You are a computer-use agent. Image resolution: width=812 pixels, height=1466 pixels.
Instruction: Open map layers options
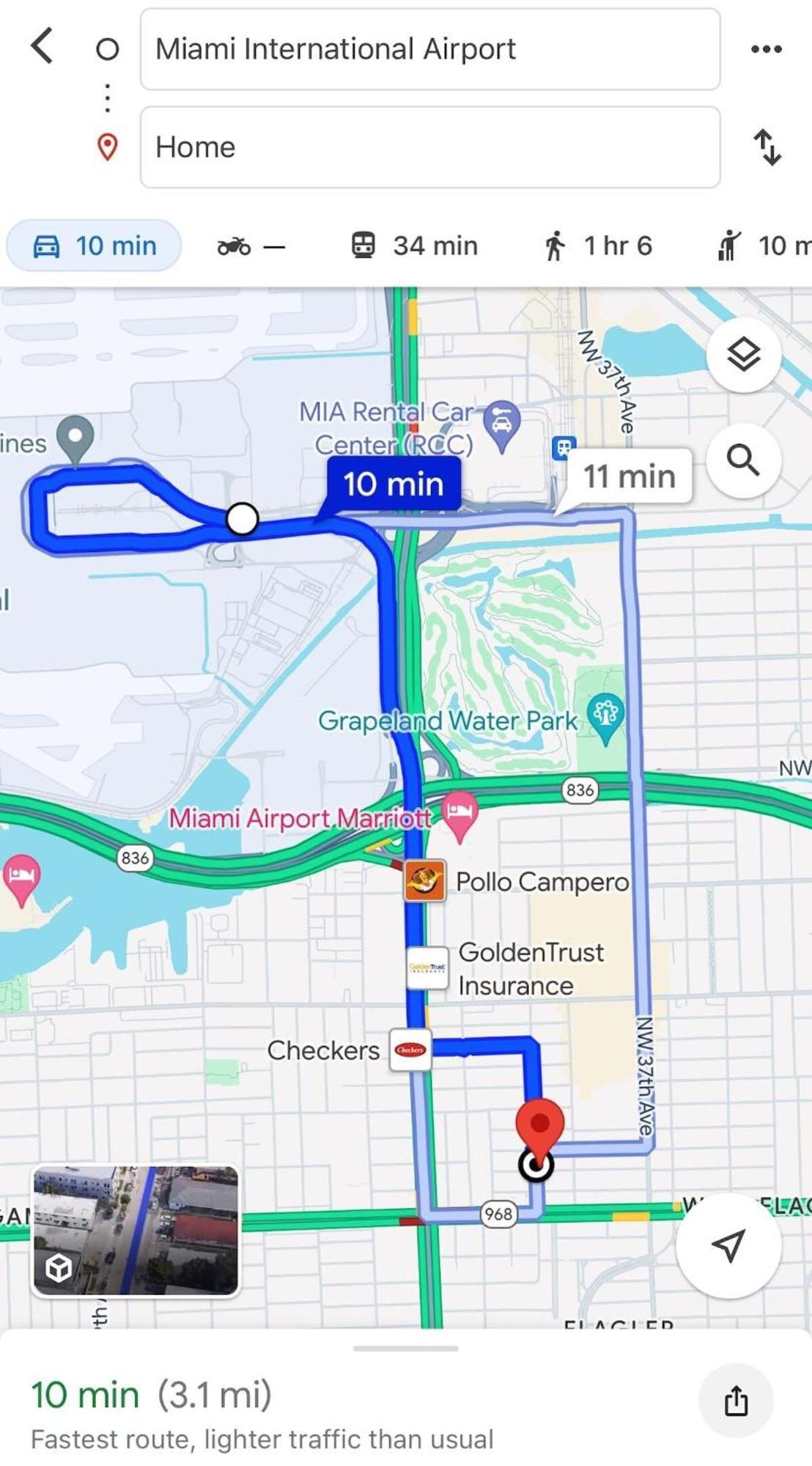point(743,355)
